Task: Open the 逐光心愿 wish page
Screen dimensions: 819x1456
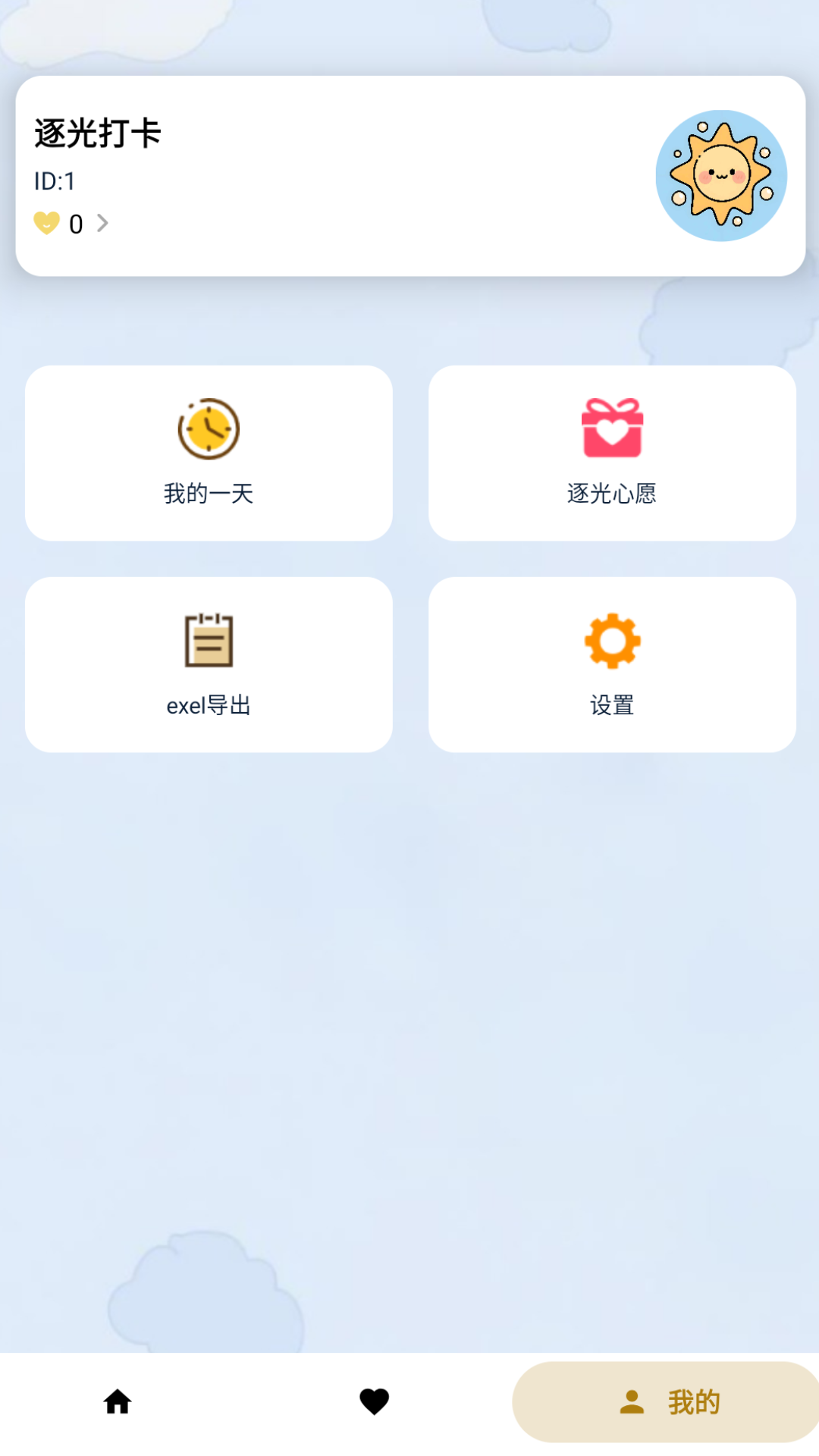Action: (x=611, y=453)
